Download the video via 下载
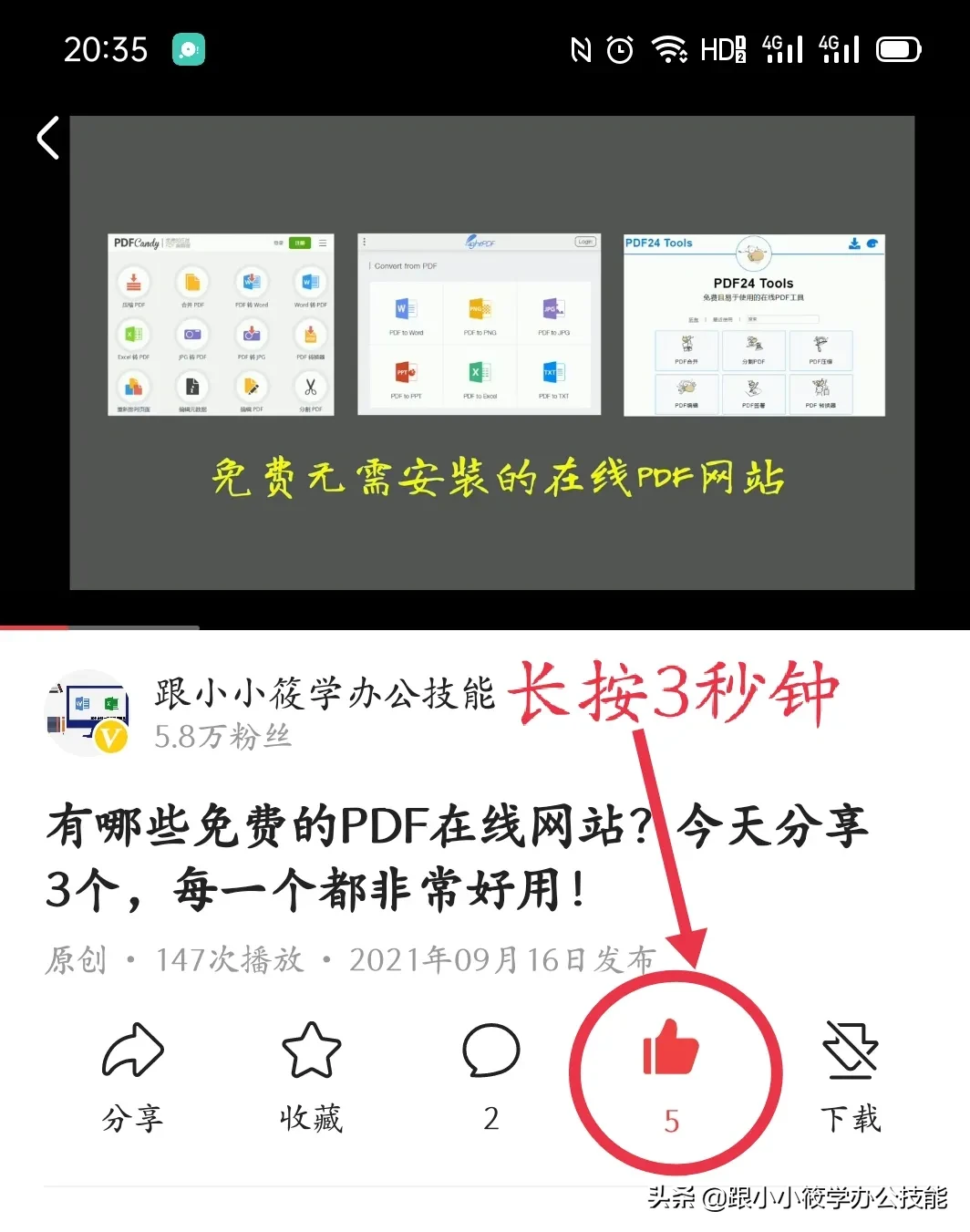970x1232 pixels. tap(850, 1076)
